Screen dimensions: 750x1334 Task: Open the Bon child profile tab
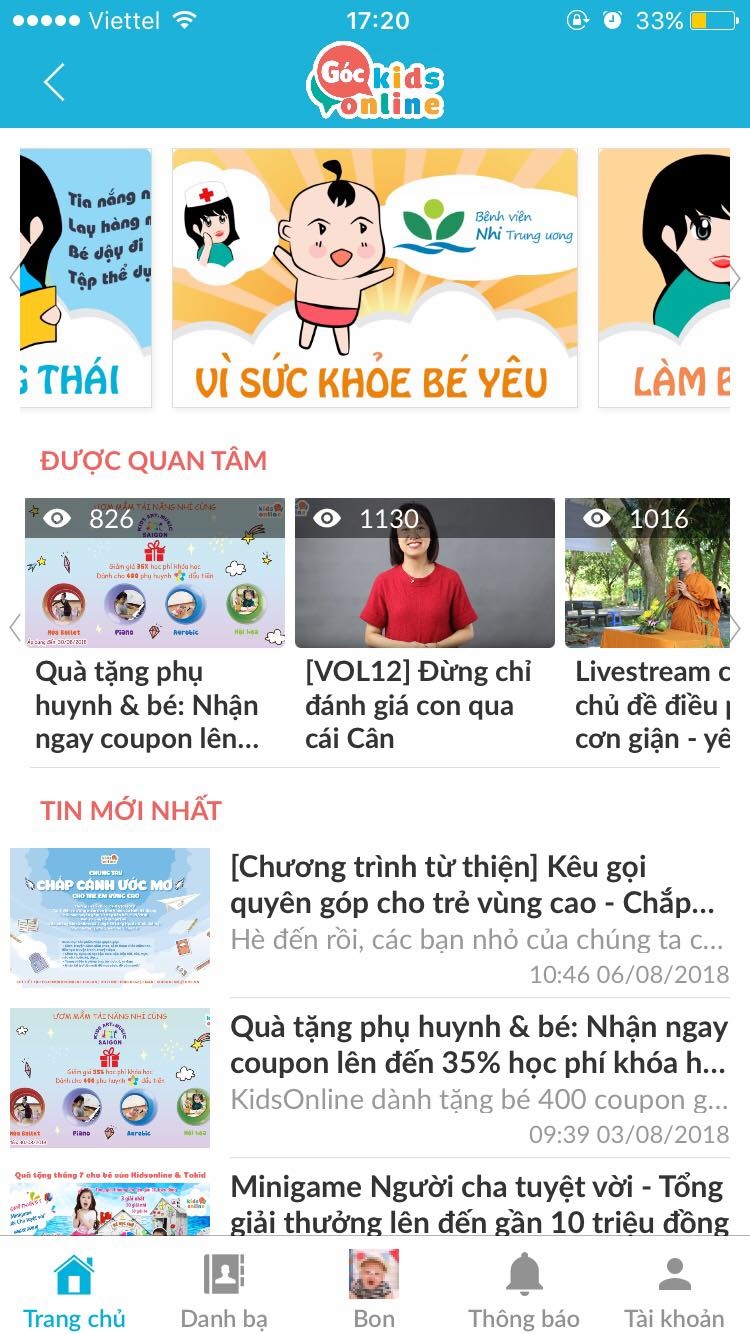374,1290
